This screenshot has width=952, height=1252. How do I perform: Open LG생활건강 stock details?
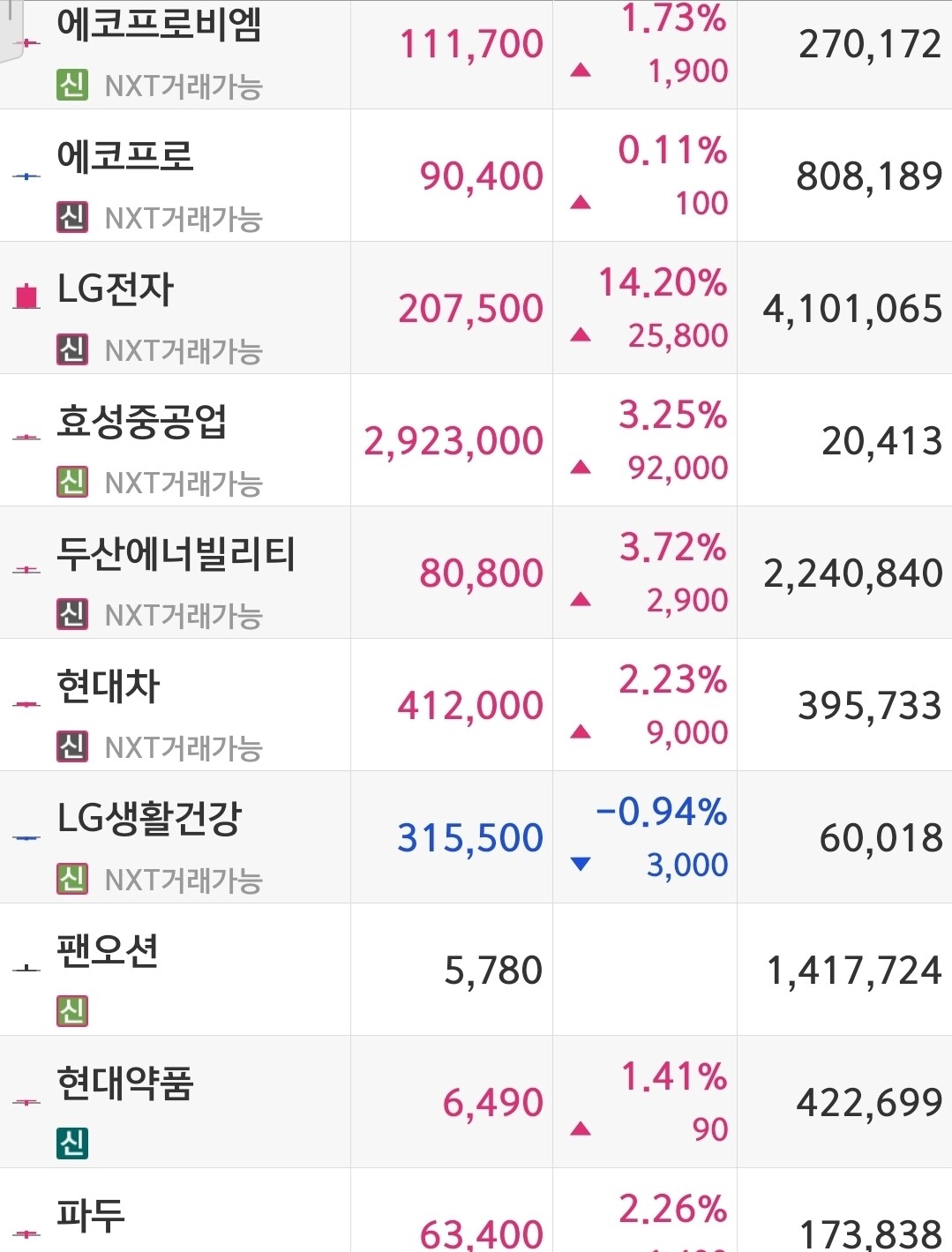(x=476, y=837)
